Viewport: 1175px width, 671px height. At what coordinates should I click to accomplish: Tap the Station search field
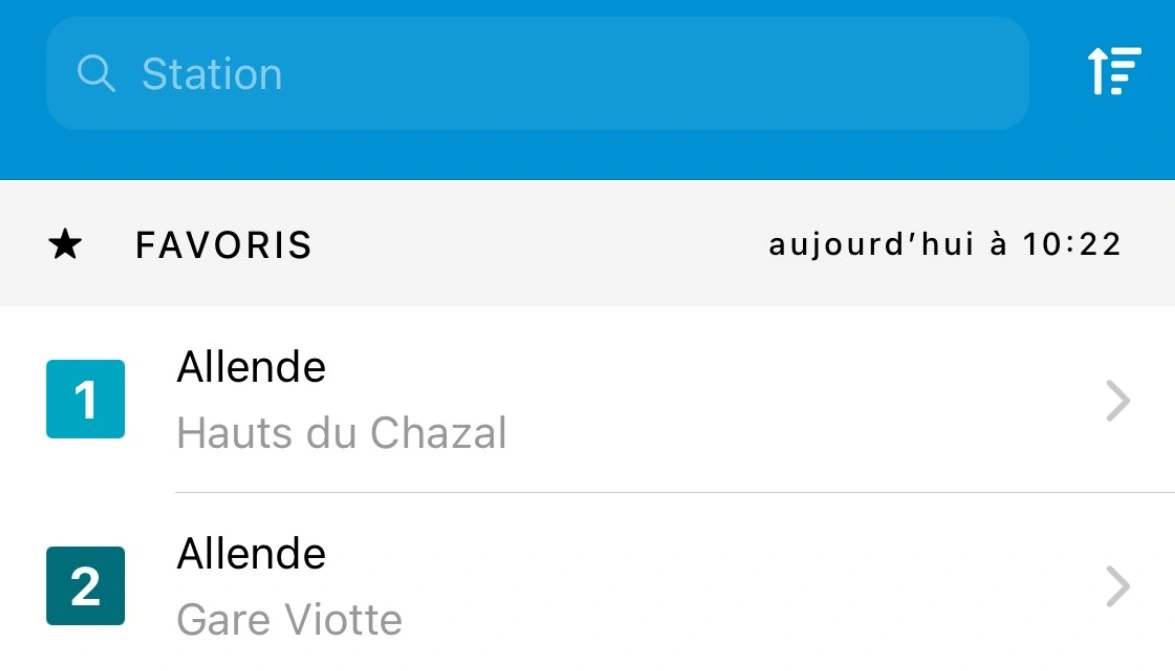pyautogui.click(x=537, y=73)
